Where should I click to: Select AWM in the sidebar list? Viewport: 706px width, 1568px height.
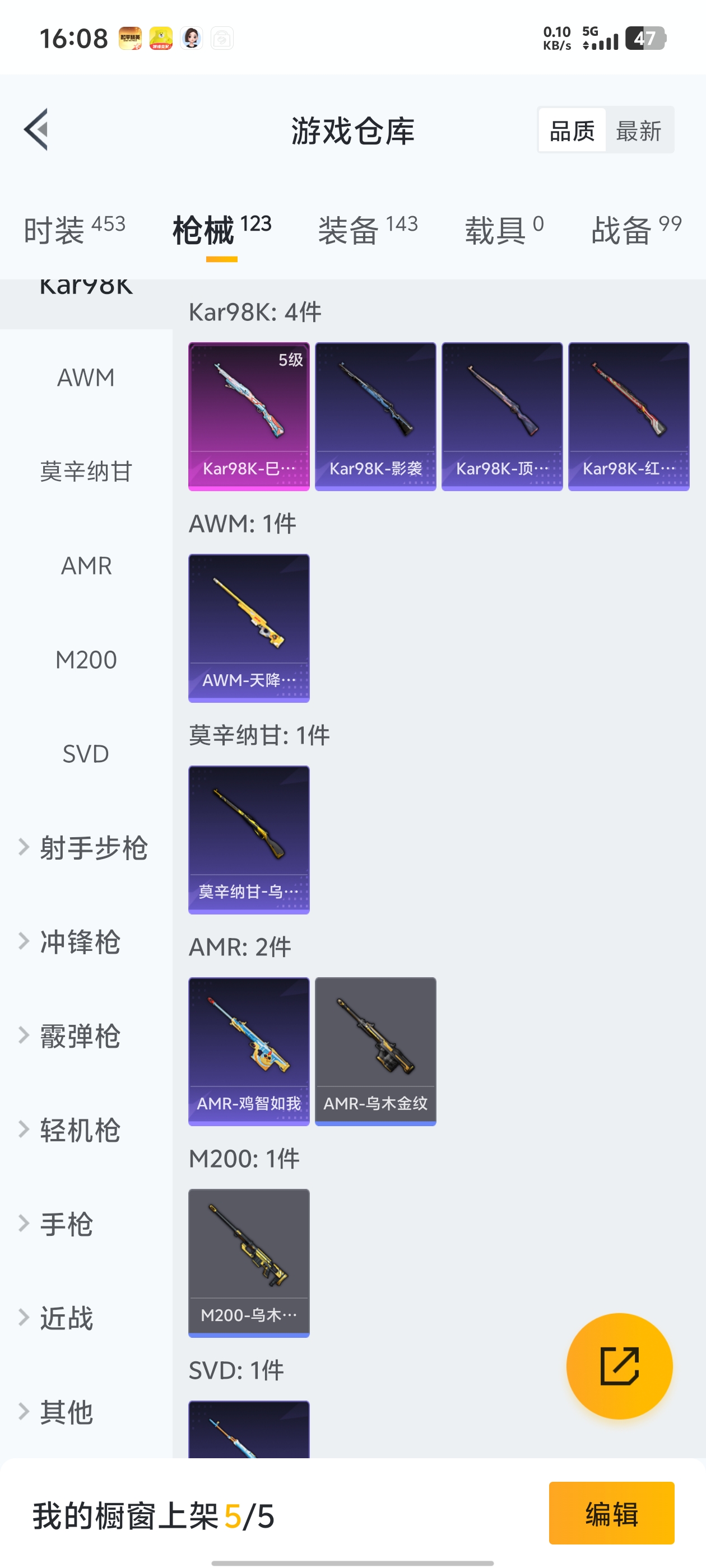pyautogui.click(x=85, y=377)
